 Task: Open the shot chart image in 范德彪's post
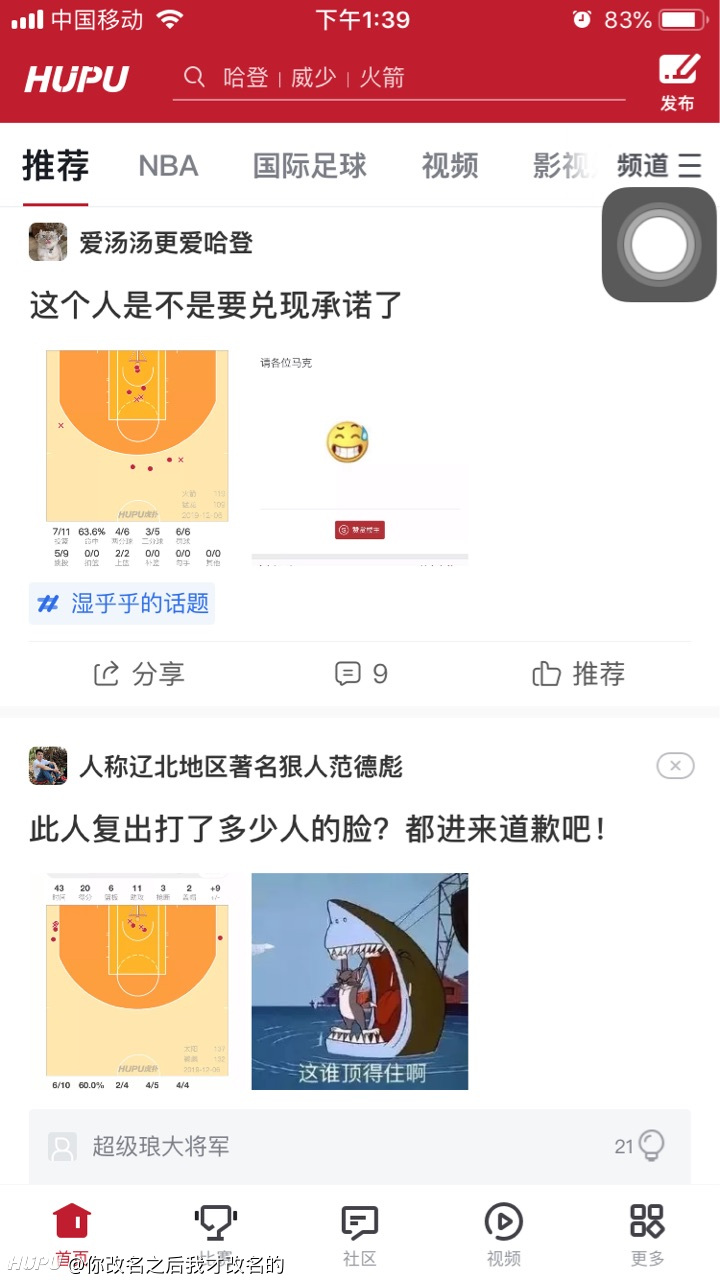137,981
